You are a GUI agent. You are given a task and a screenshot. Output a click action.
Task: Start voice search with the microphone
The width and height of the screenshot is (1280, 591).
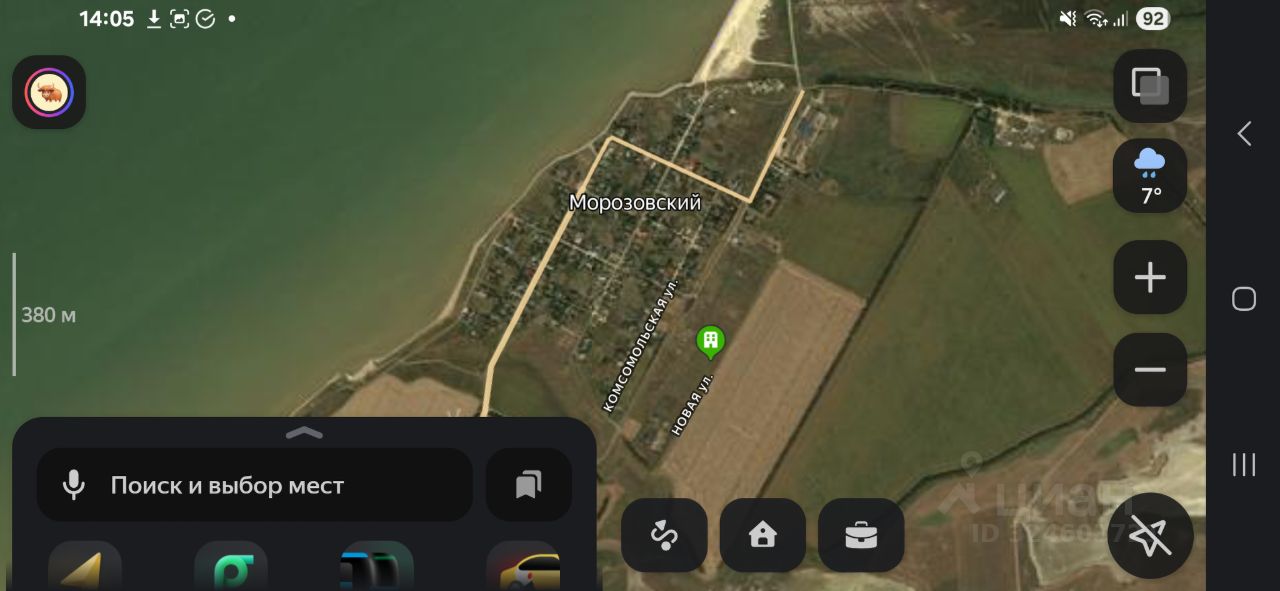pos(73,486)
